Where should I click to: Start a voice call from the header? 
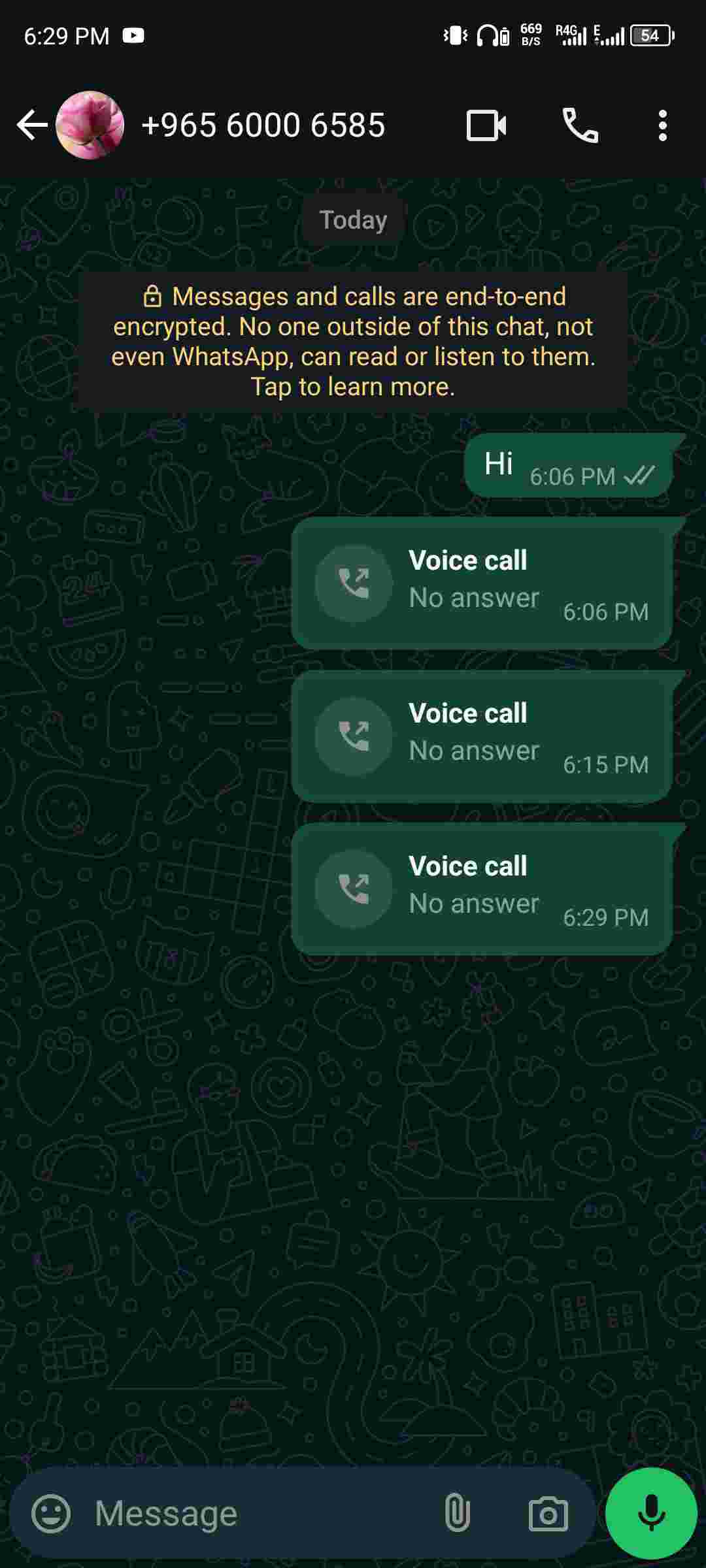click(580, 125)
